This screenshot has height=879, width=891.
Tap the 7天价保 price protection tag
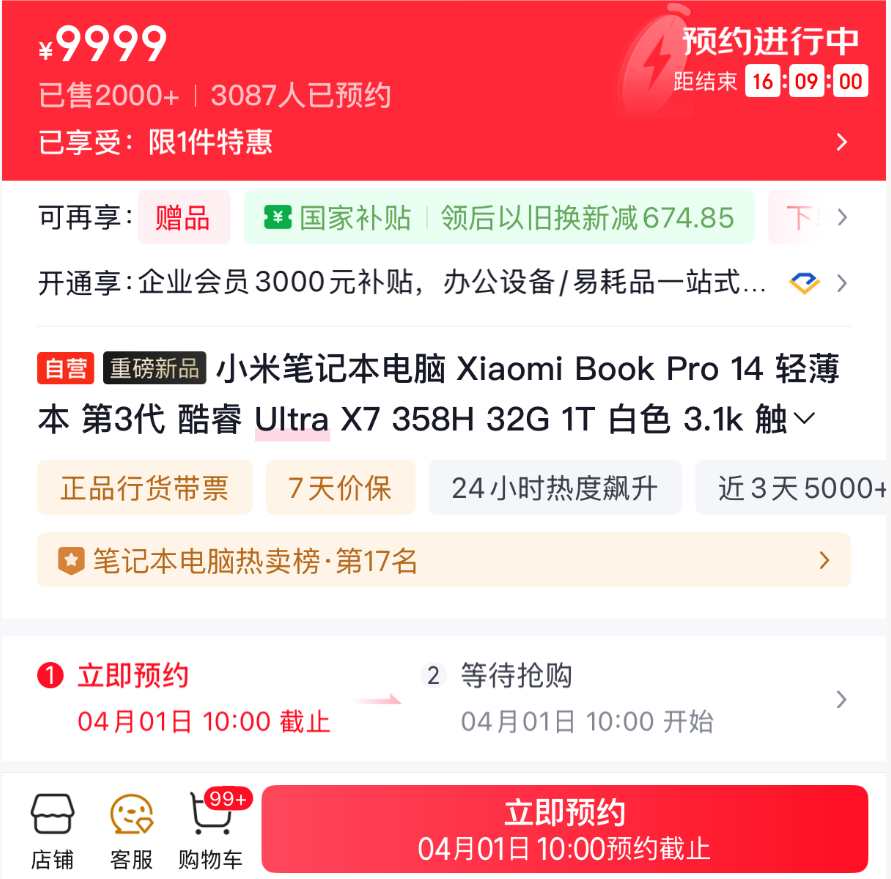339,488
